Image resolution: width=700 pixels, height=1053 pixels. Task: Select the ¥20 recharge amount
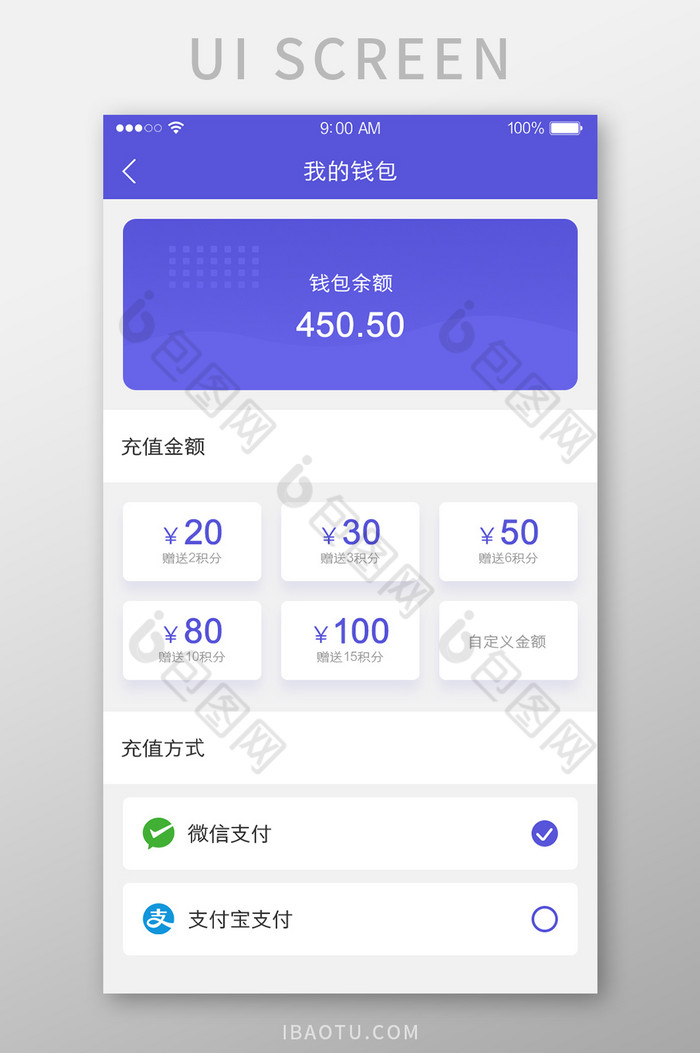pos(192,541)
